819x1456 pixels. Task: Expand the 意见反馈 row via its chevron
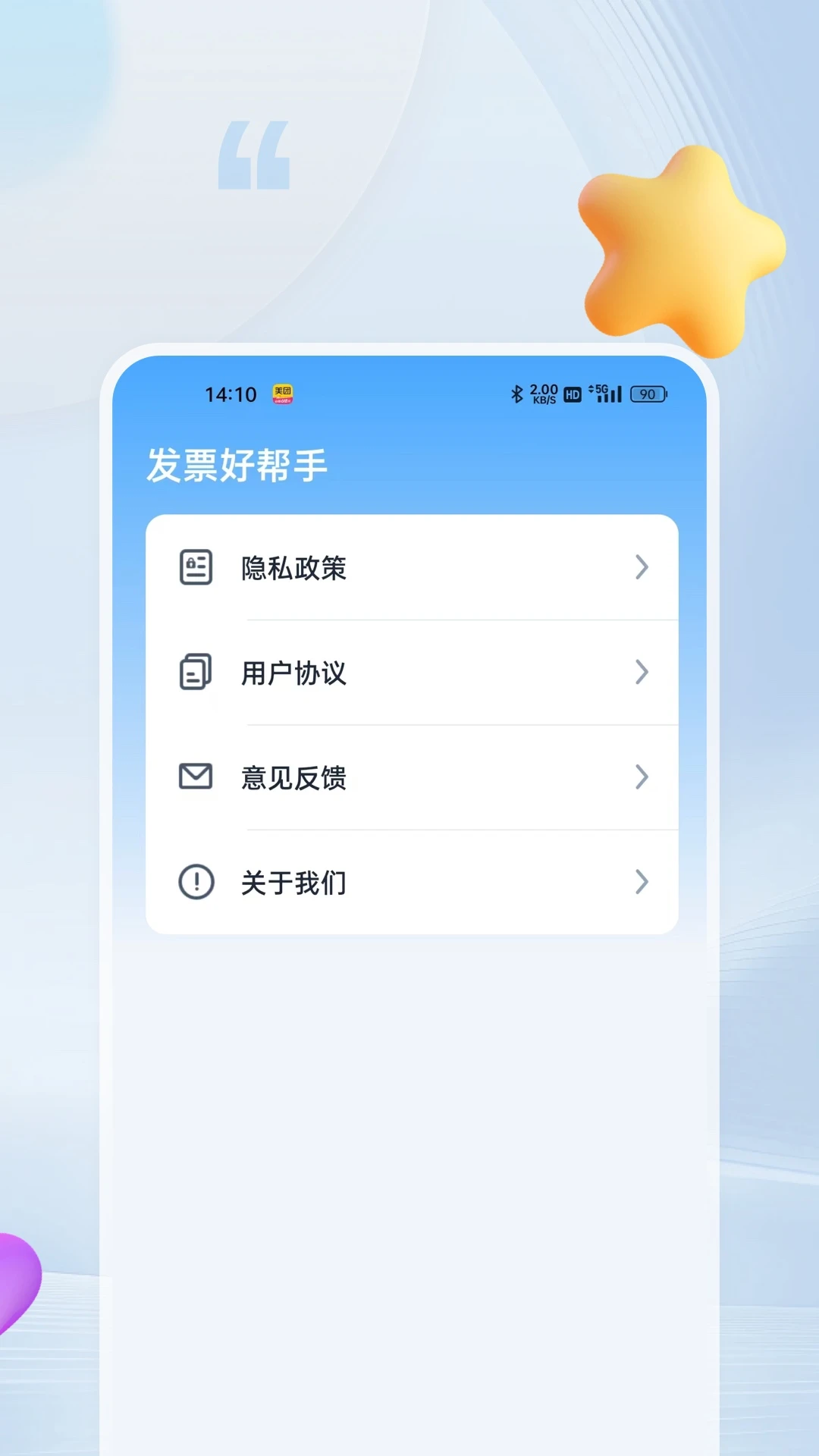coord(643,777)
